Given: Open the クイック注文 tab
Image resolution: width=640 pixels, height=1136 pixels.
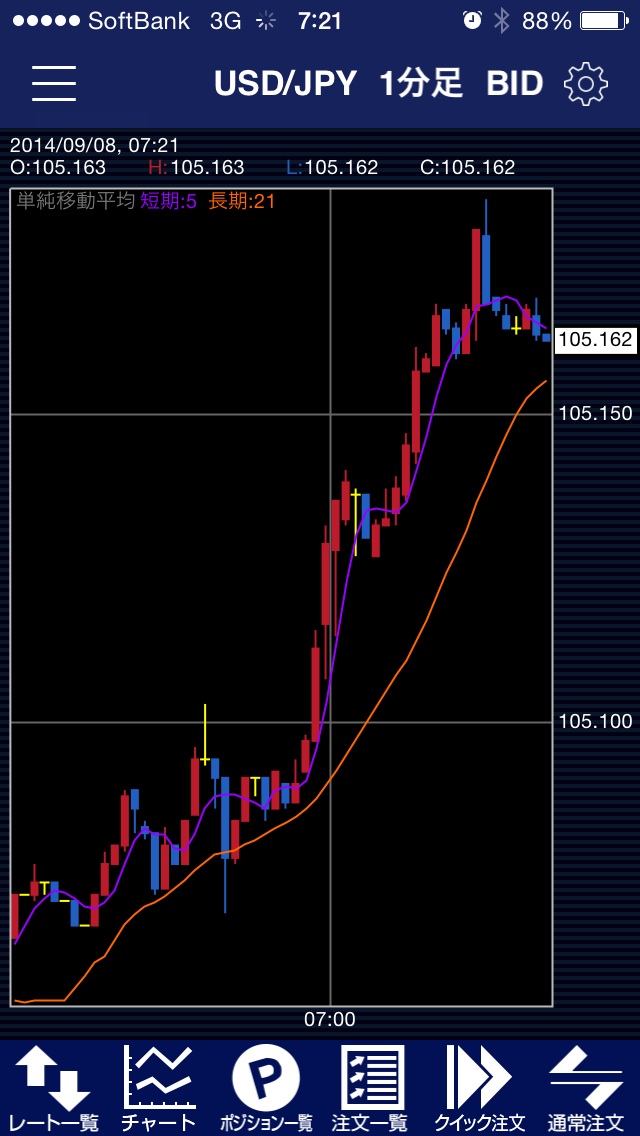Looking at the screenshot, I should (x=479, y=1088).
